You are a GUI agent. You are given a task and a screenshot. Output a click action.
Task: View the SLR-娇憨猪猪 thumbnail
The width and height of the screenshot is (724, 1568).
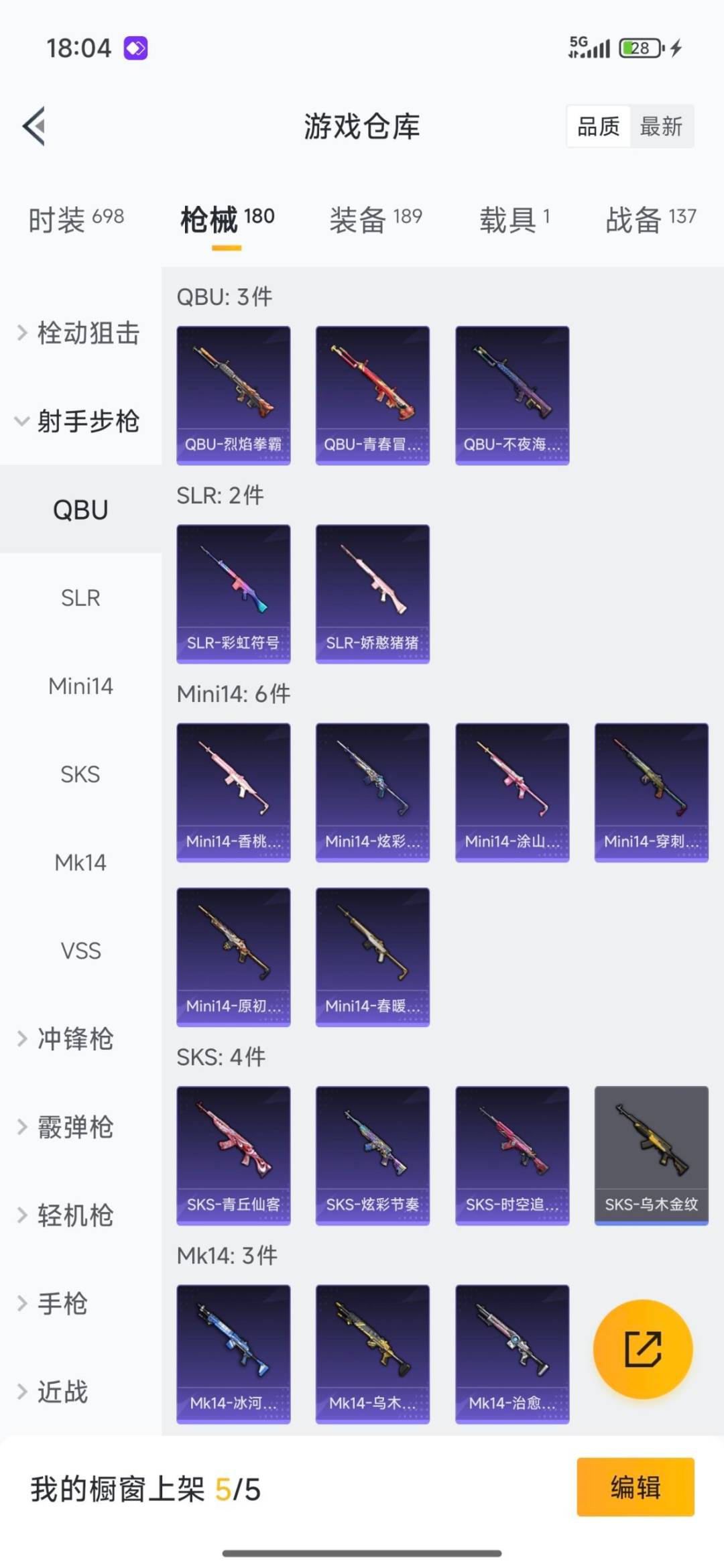372,591
